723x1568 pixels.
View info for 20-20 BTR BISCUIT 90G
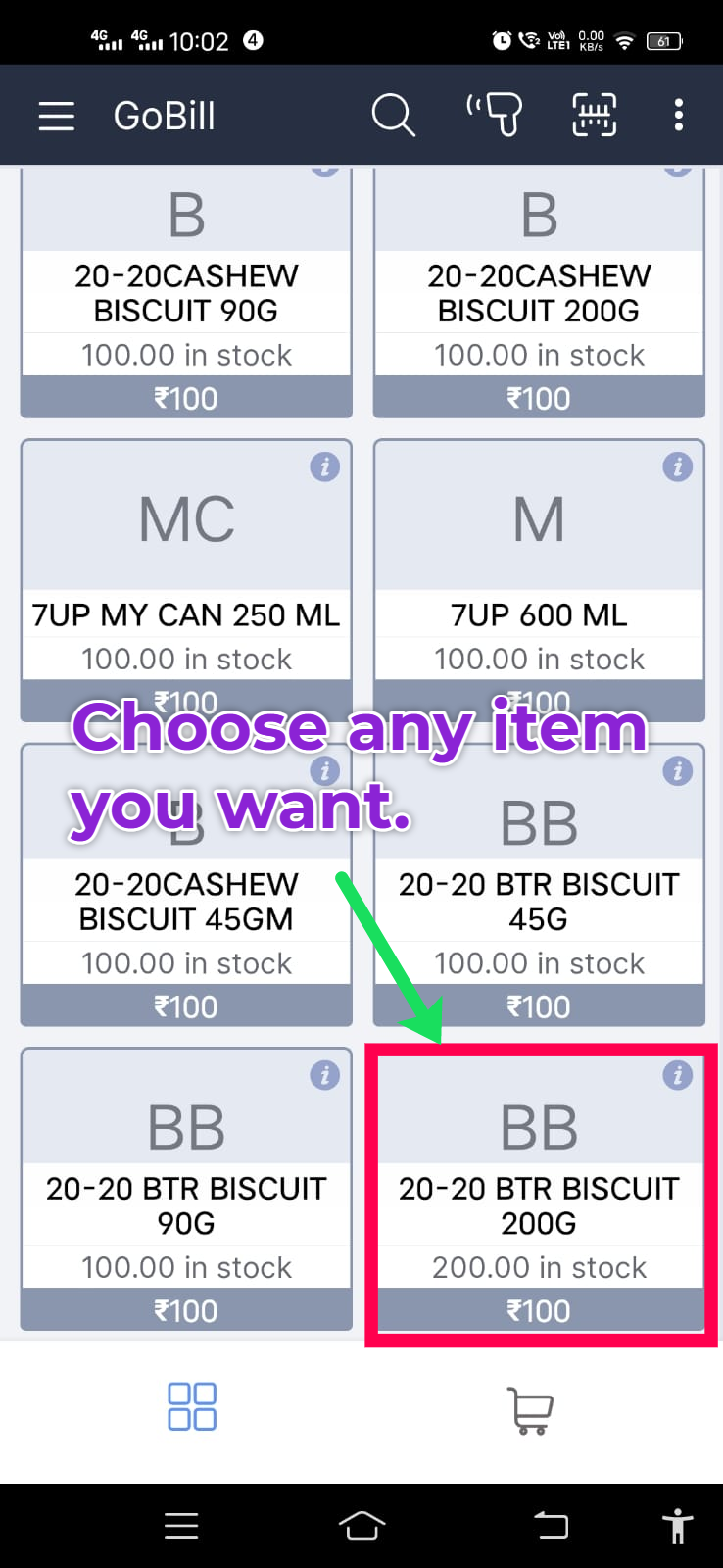[x=324, y=1075]
